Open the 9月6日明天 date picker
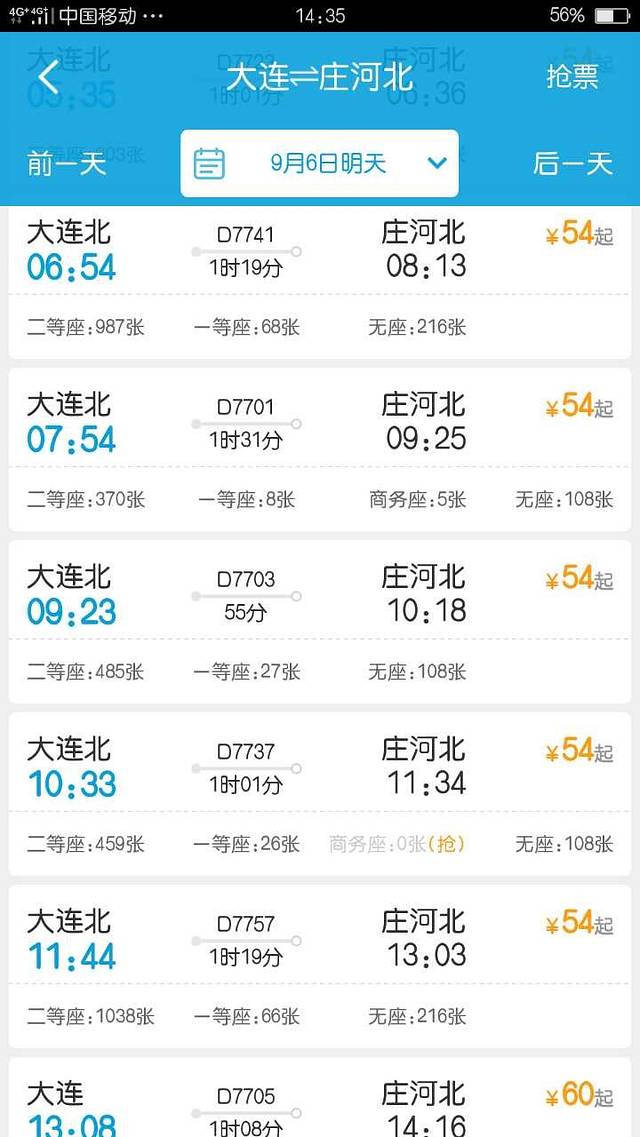640x1137 pixels. point(319,163)
